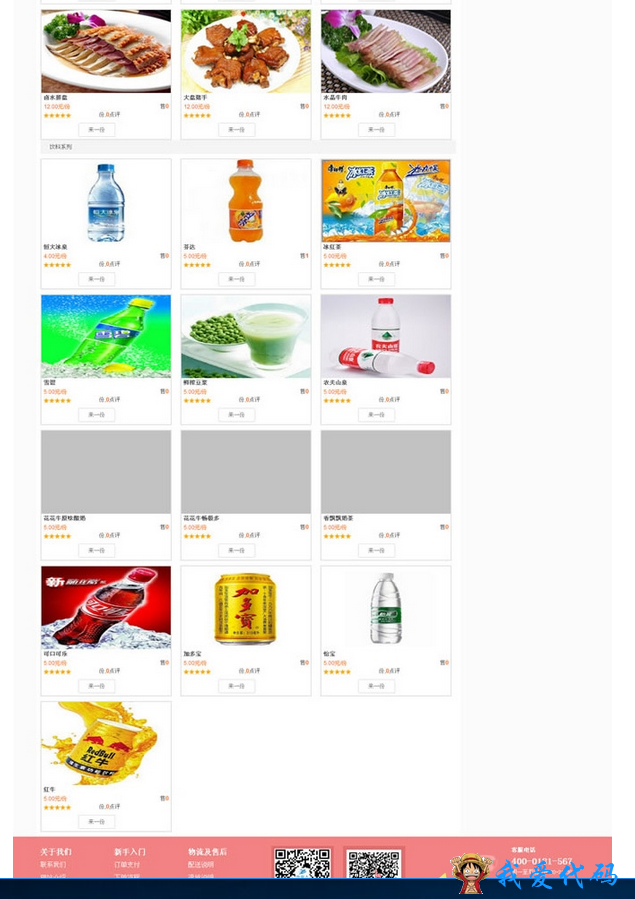Open the 加多宝 product image

[246, 608]
